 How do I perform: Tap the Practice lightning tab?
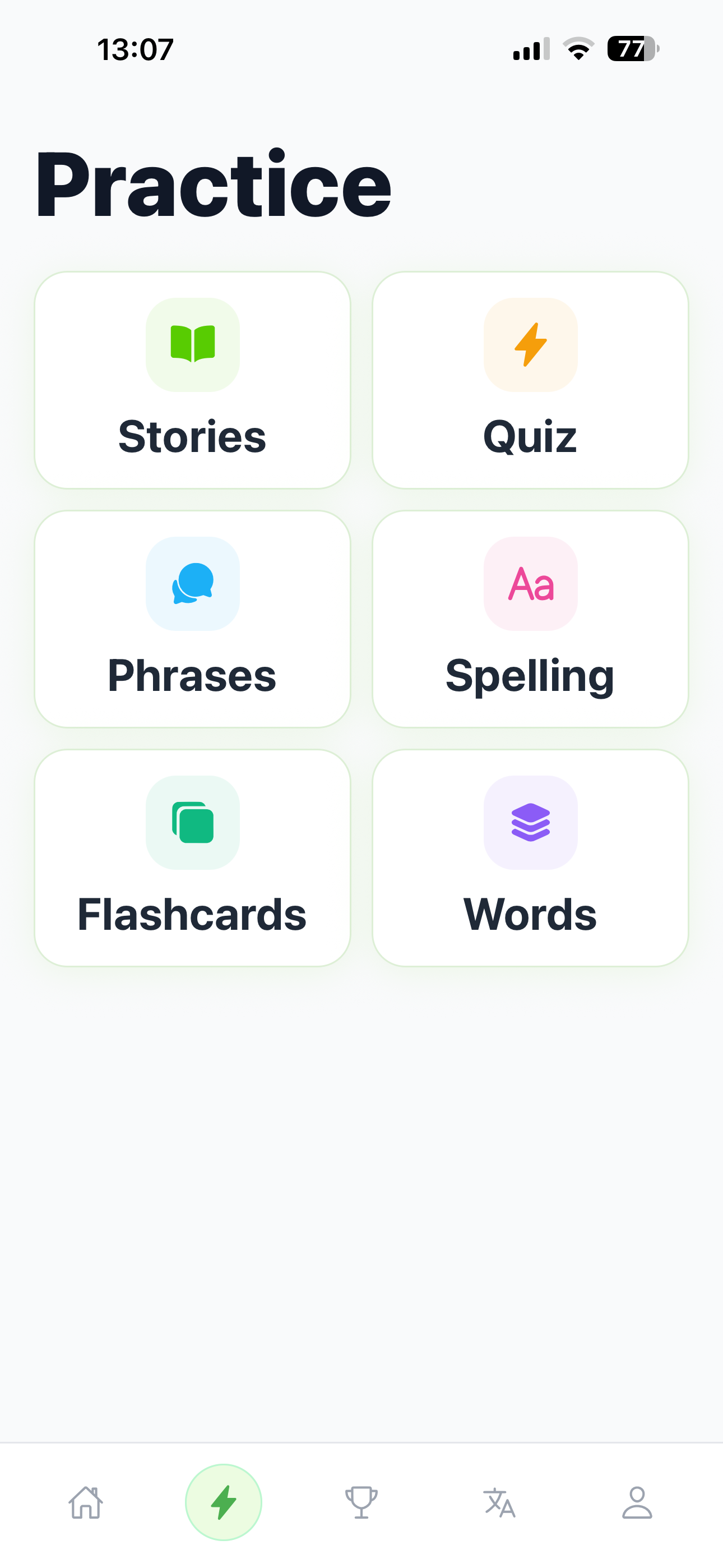(224, 1502)
